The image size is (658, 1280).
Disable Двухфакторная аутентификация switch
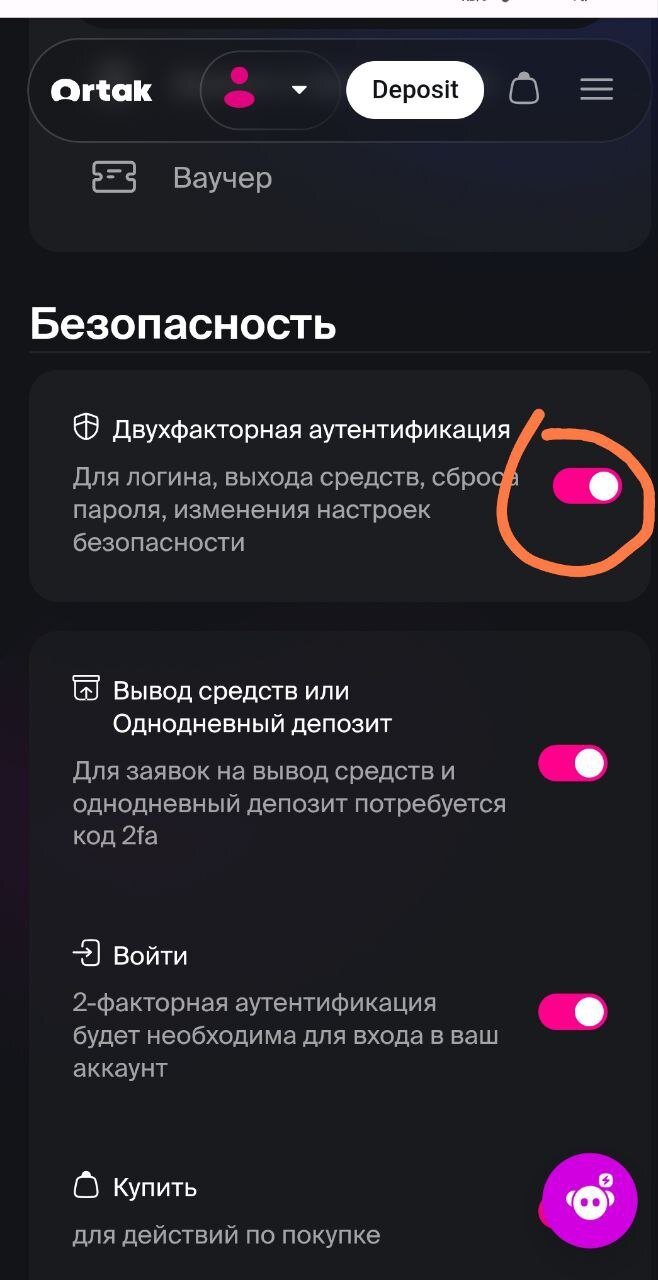pos(587,487)
